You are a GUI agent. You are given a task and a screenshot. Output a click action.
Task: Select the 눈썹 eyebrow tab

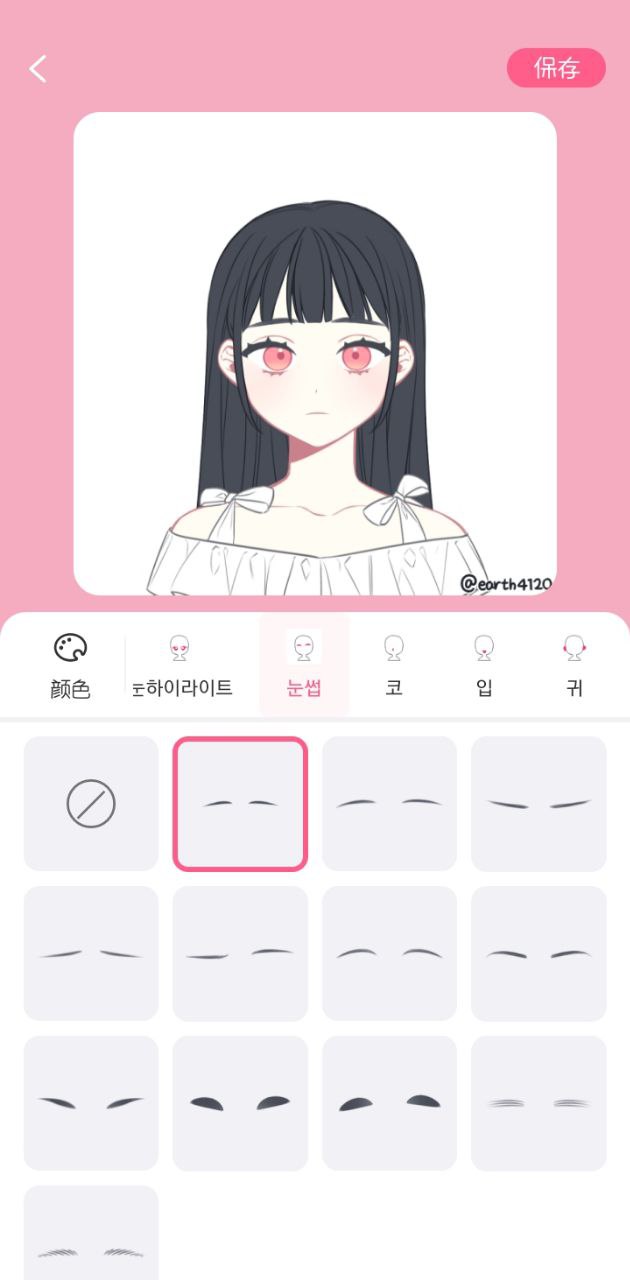click(x=304, y=666)
